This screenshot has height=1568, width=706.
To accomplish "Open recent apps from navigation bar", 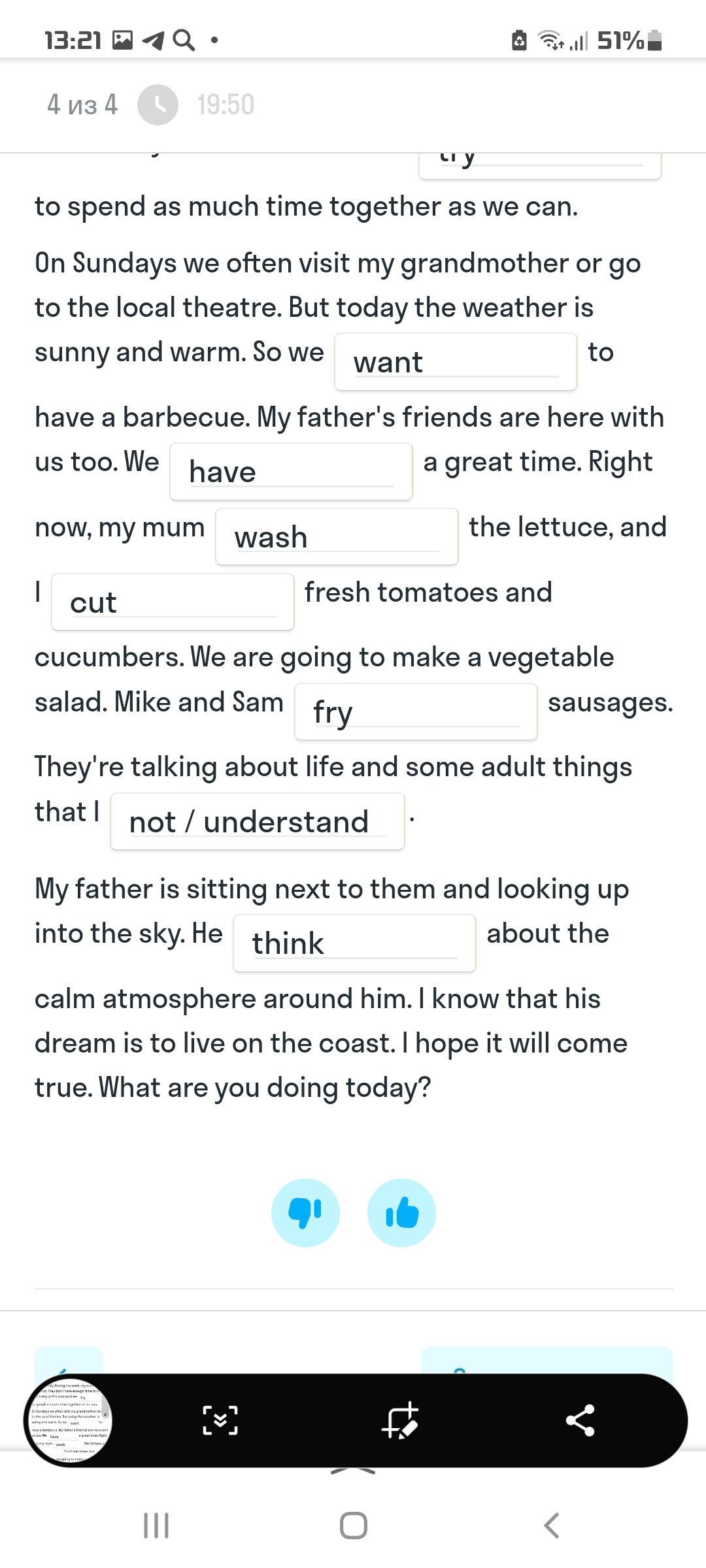I will pos(156,1526).
